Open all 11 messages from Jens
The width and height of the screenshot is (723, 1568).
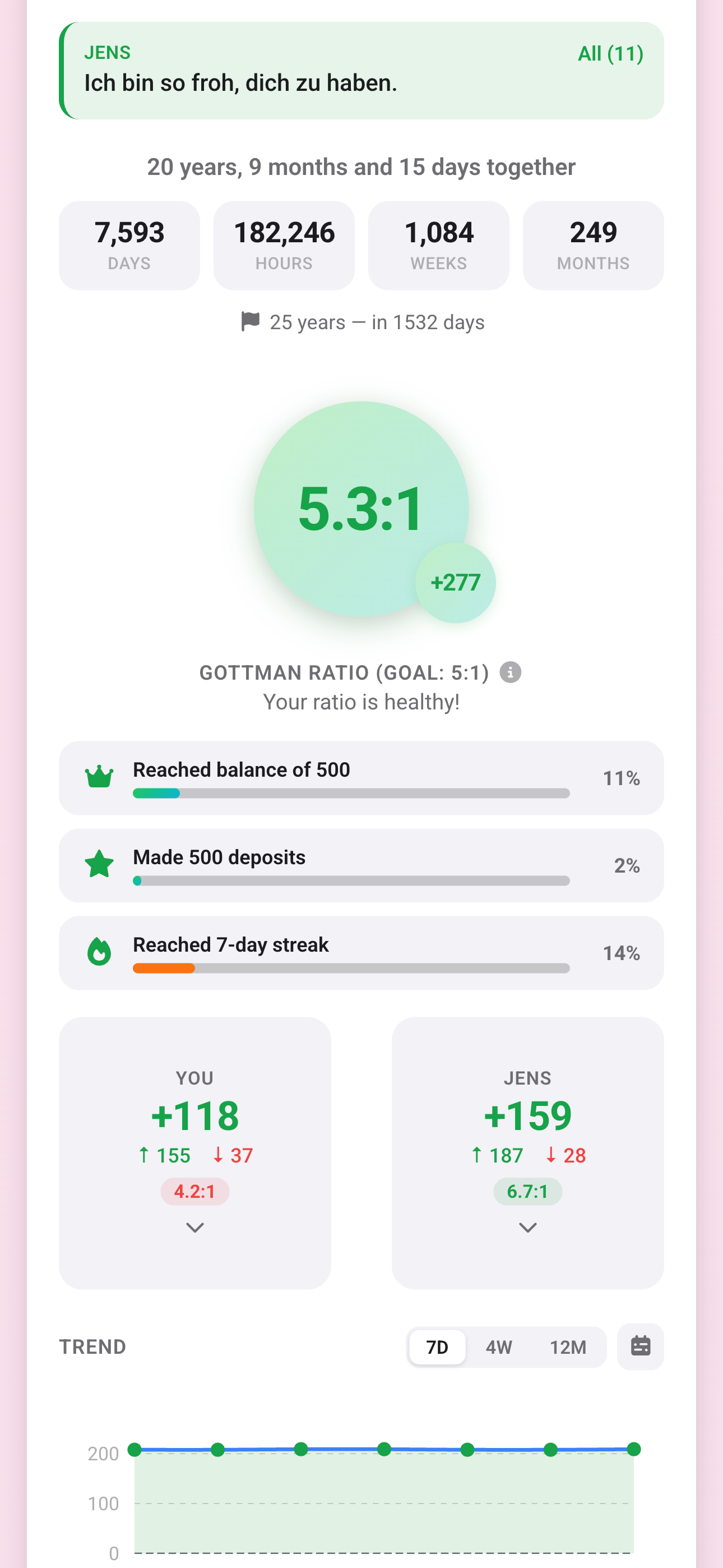tap(610, 54)
